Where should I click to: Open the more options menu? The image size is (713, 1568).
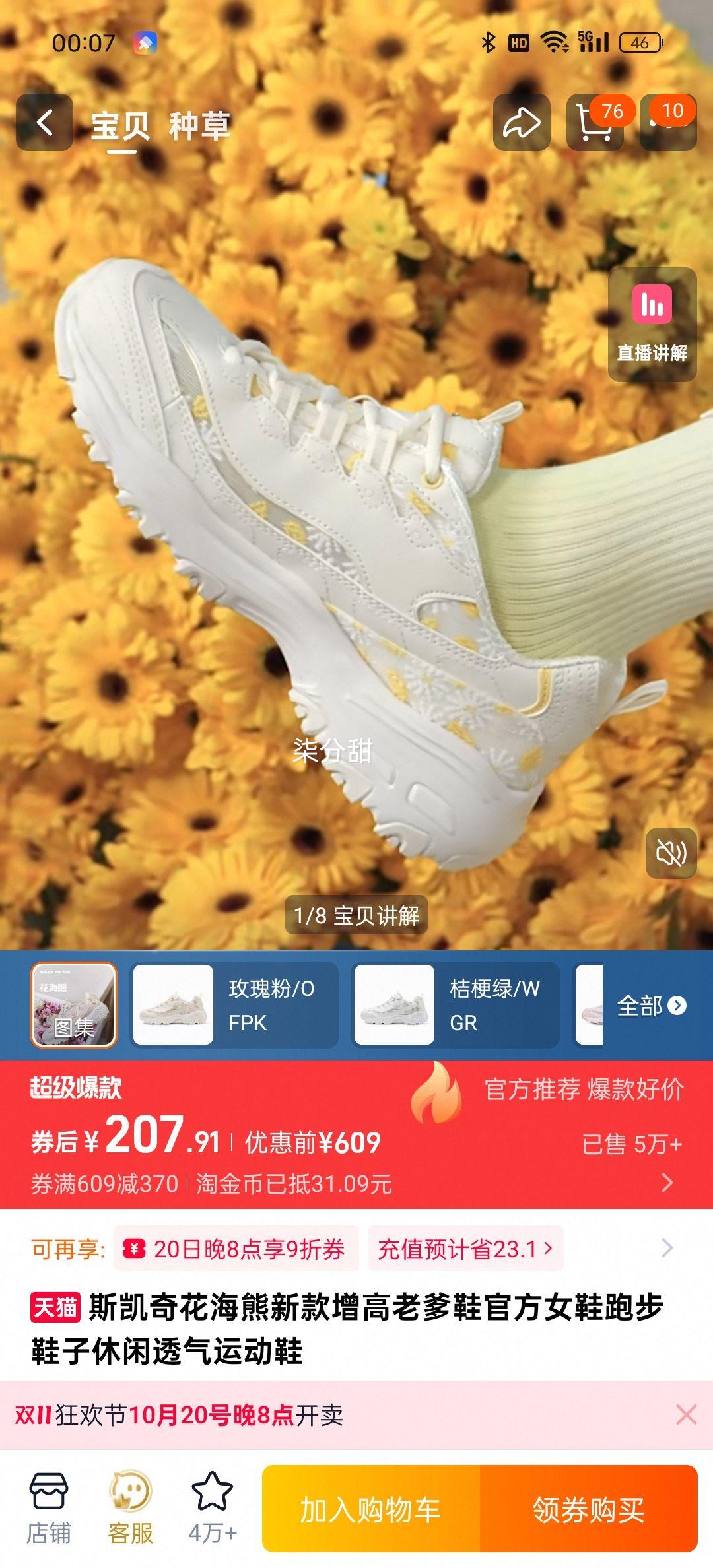click(x=668, y=123)
